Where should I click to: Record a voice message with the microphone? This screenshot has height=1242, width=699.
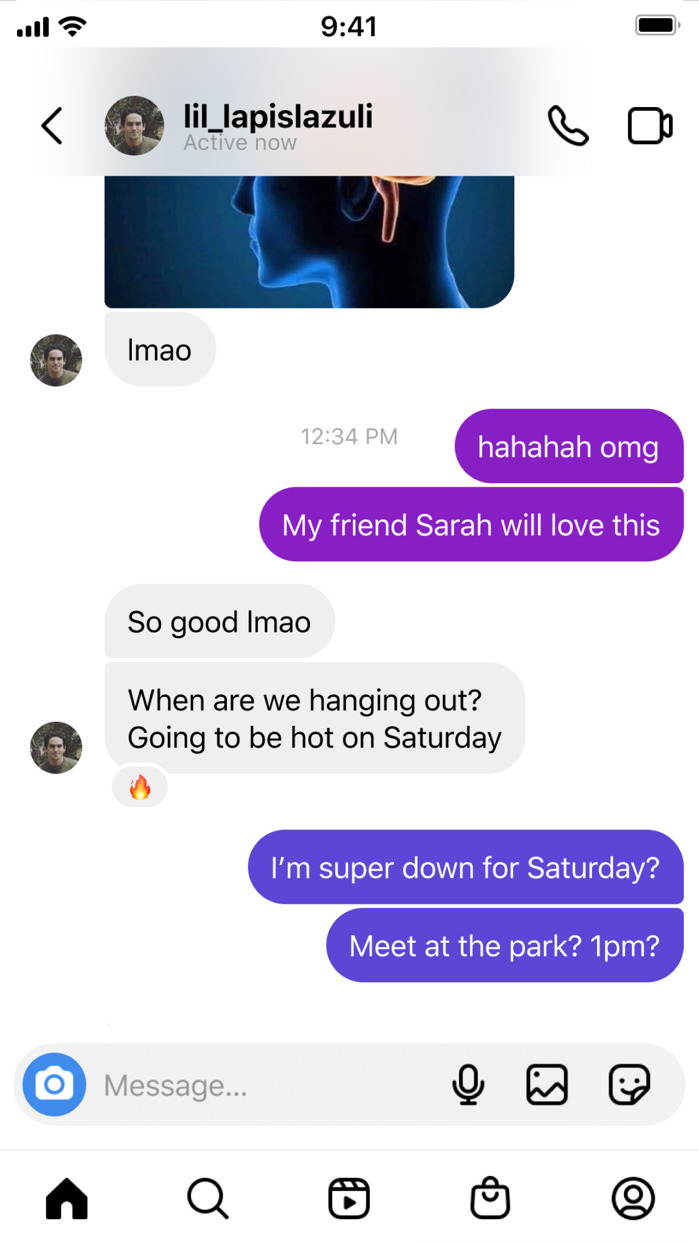pyautogui.click(x=467, y=1085)
